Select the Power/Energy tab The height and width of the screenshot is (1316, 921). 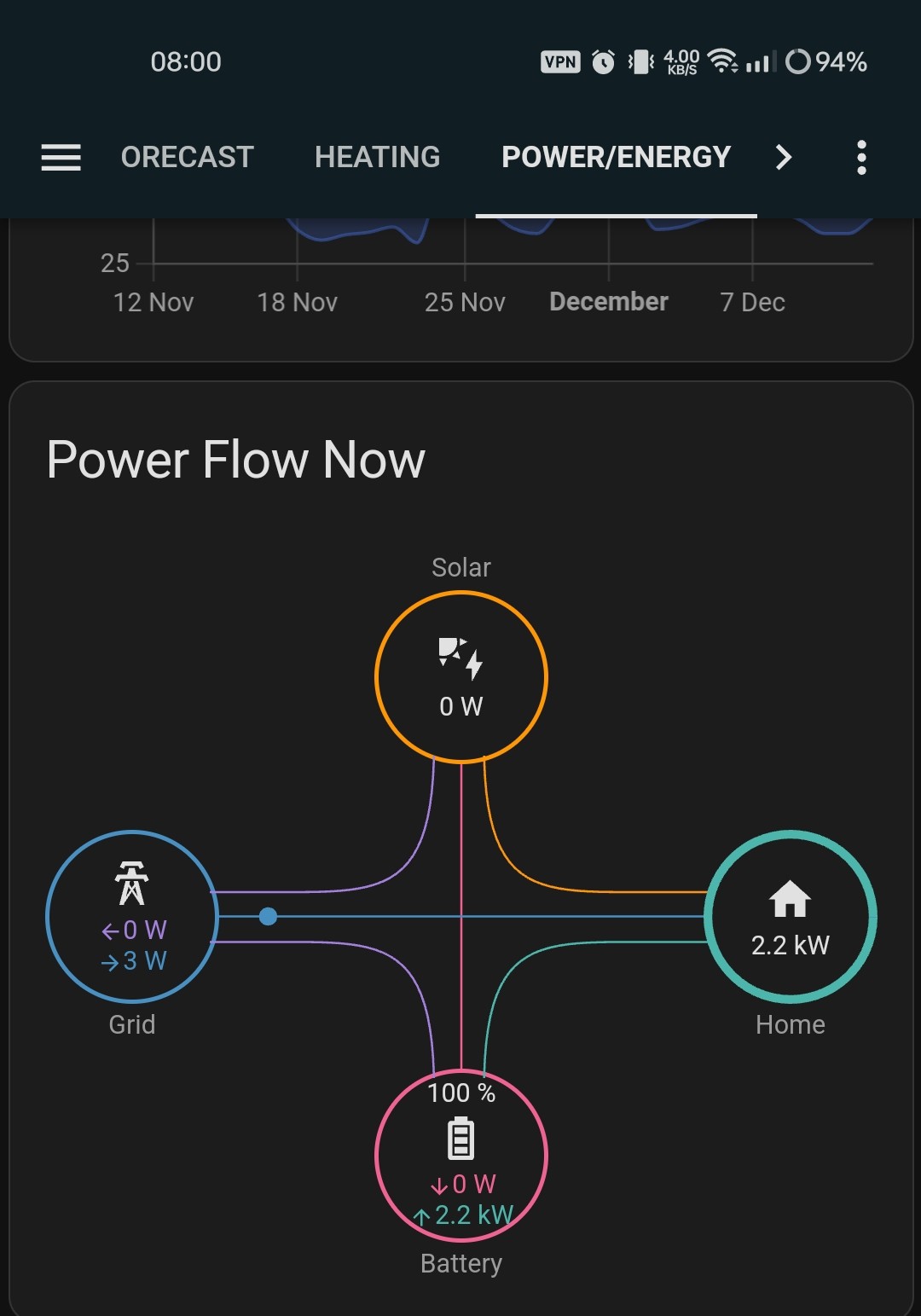coord(616,157)
